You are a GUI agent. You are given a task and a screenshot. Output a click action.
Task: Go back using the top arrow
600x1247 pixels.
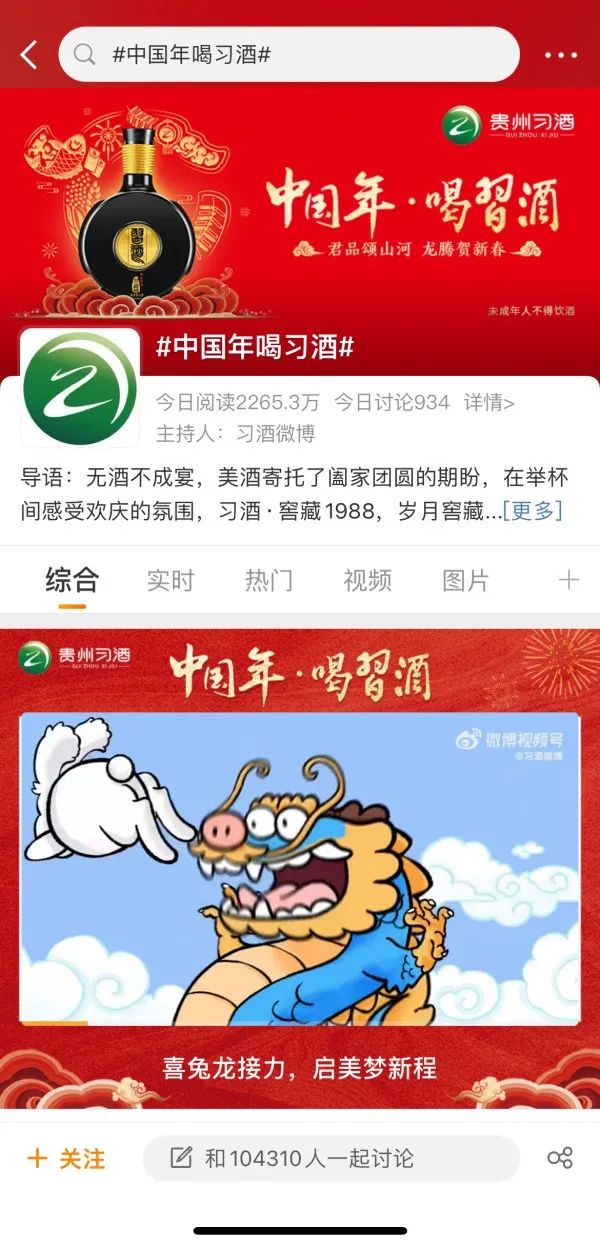coord(29,55)
